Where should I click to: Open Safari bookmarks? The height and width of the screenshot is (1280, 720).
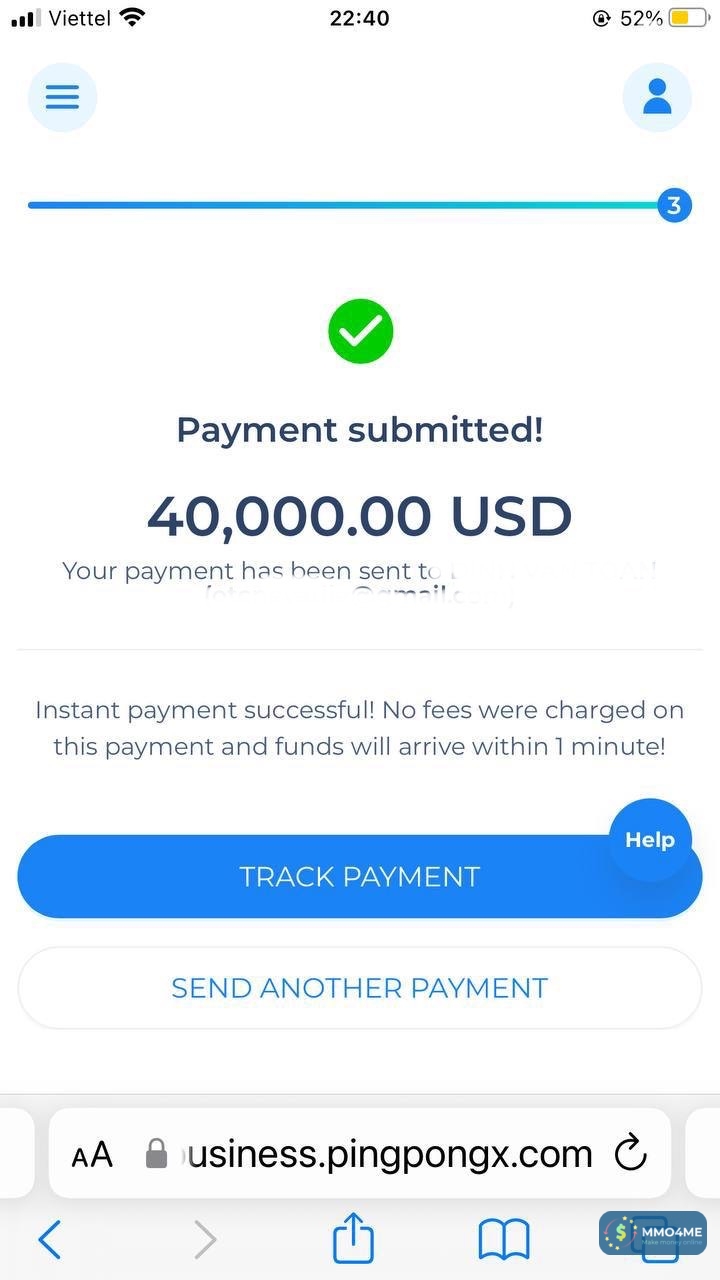click(x=504, y=1241)
